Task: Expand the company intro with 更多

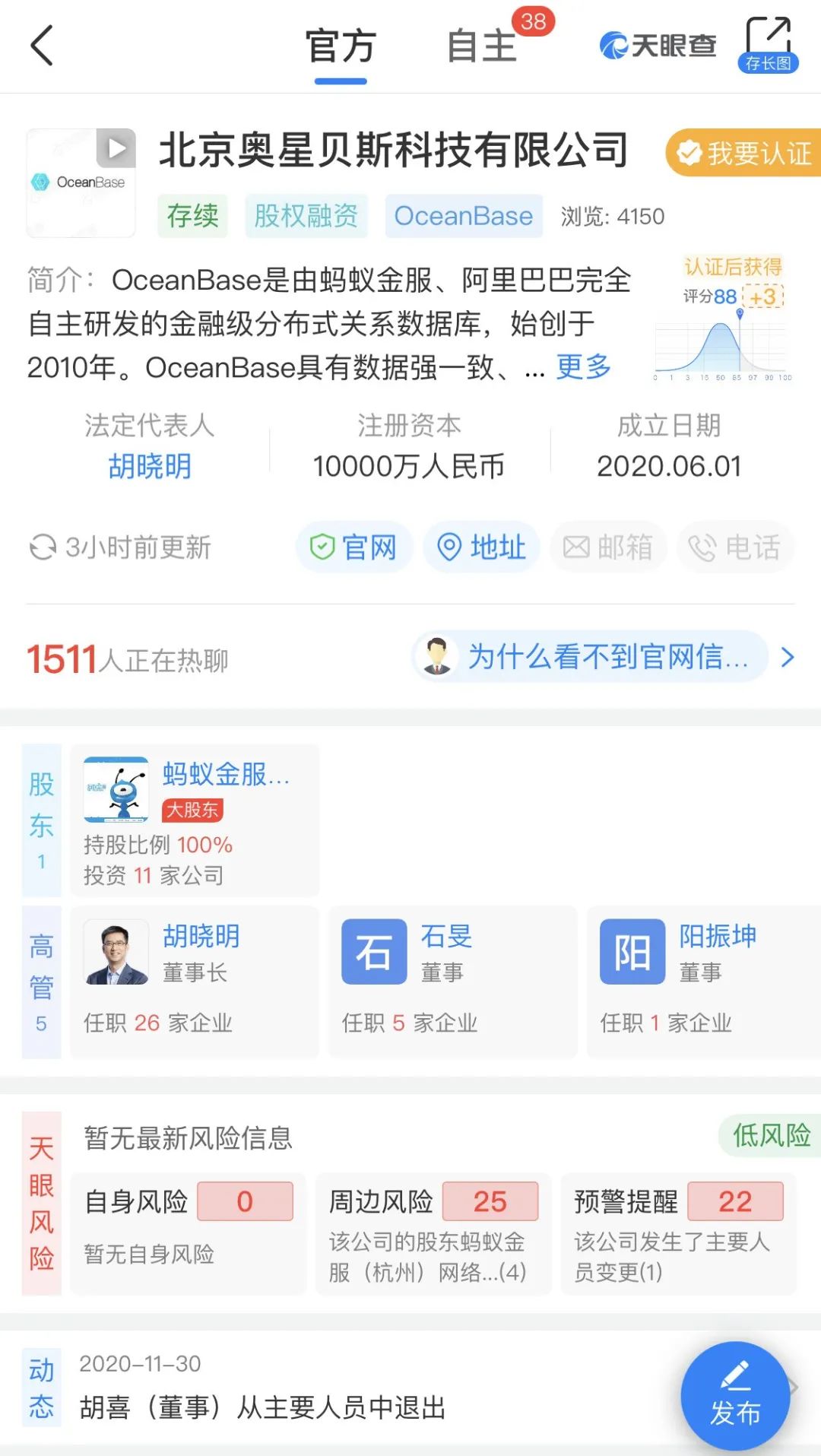Action: pyautogui.click(x=584, y=367)
